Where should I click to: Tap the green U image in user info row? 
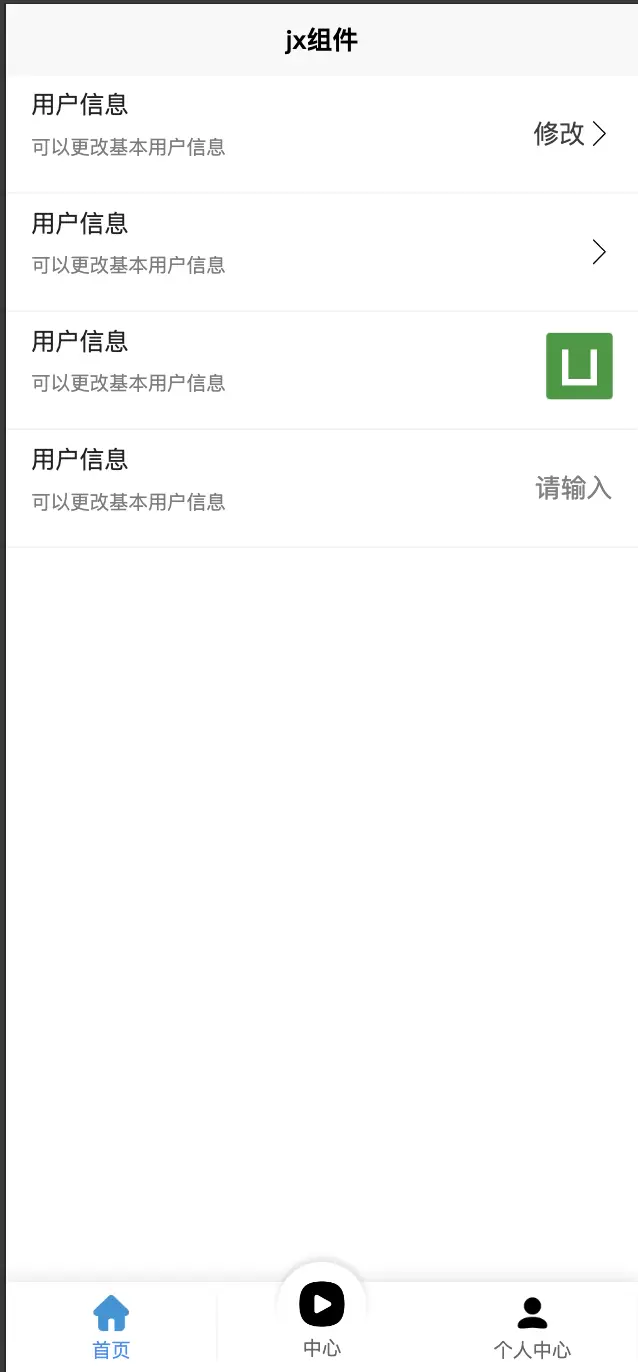click(579, 366)
